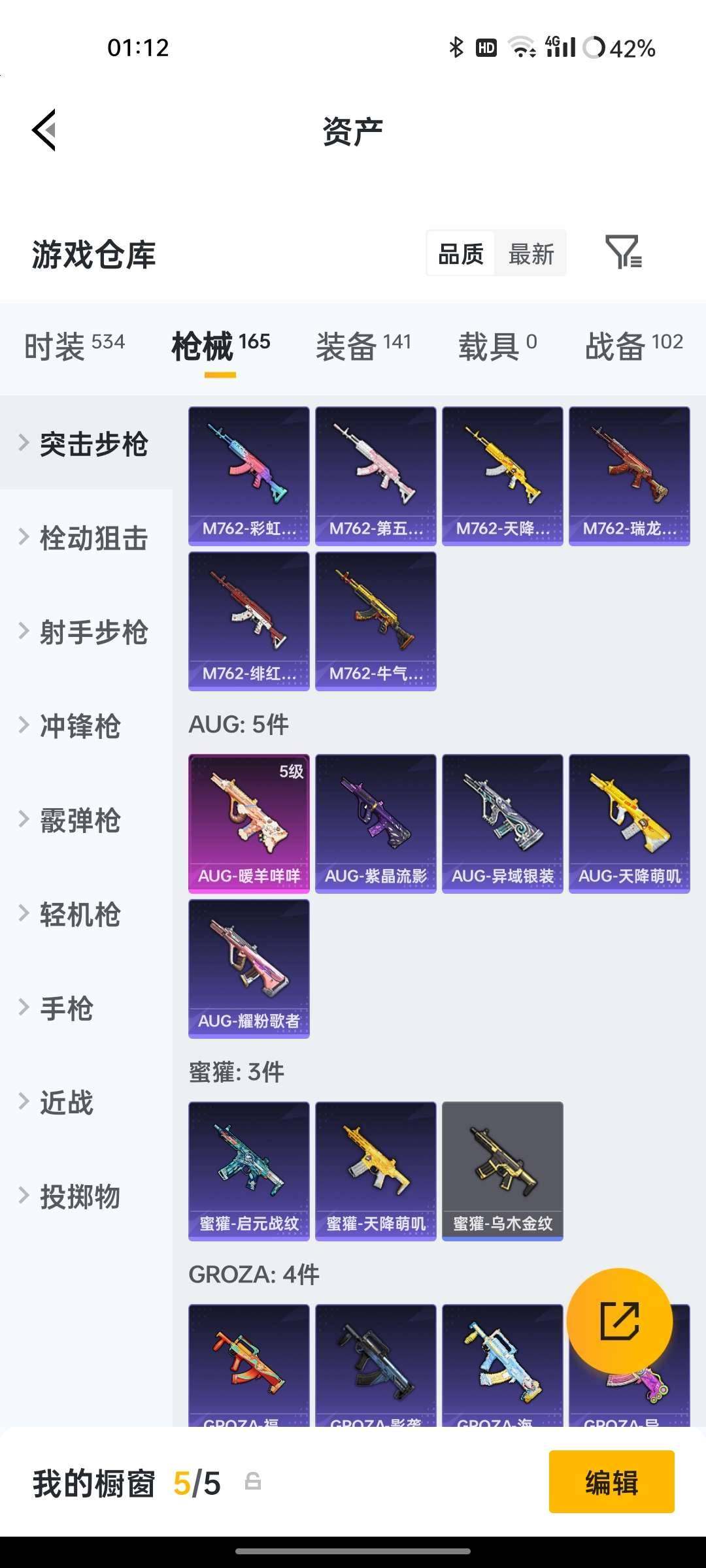
Task: Switch to the 装备 tab
Action: pyautogui.click(x=363, y=346)
